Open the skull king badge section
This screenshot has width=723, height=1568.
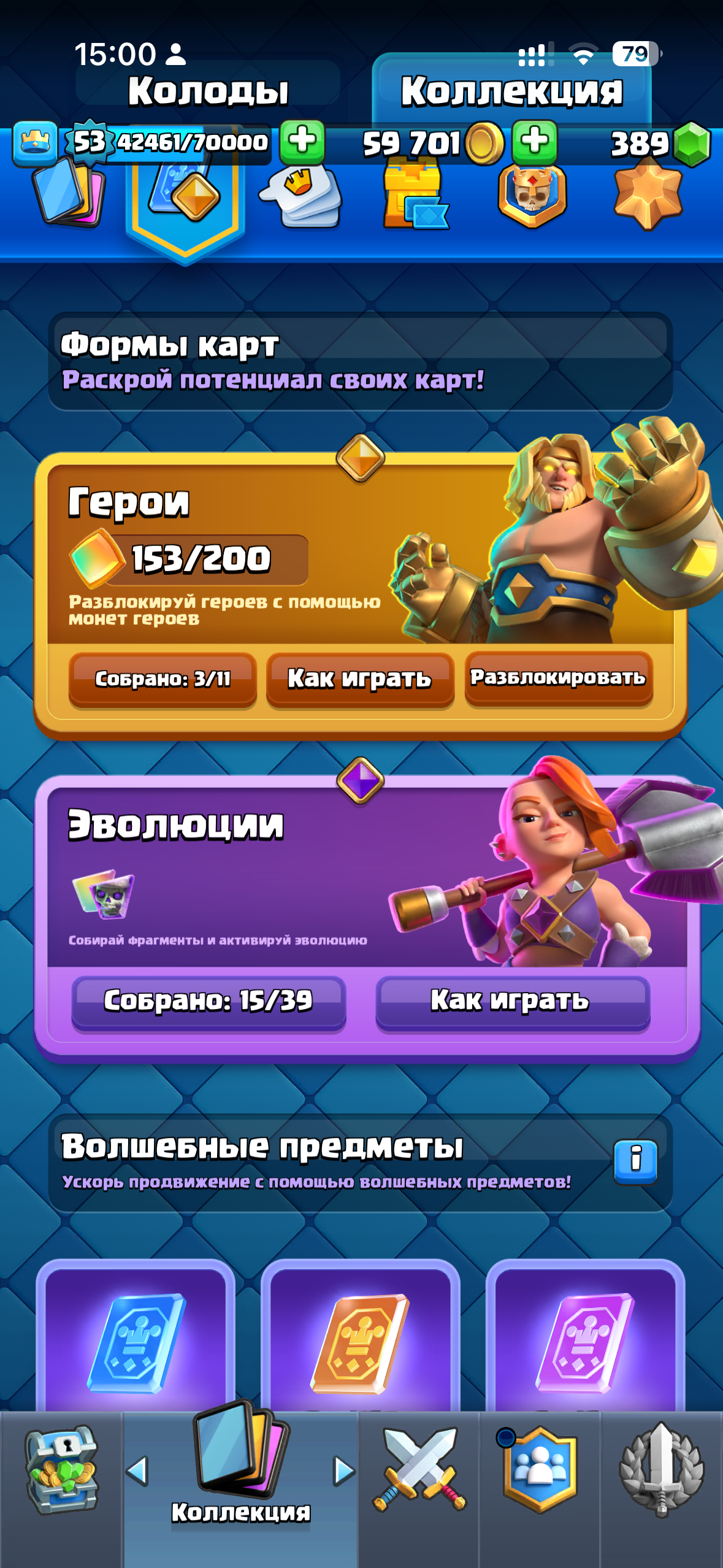coord(532,195)
